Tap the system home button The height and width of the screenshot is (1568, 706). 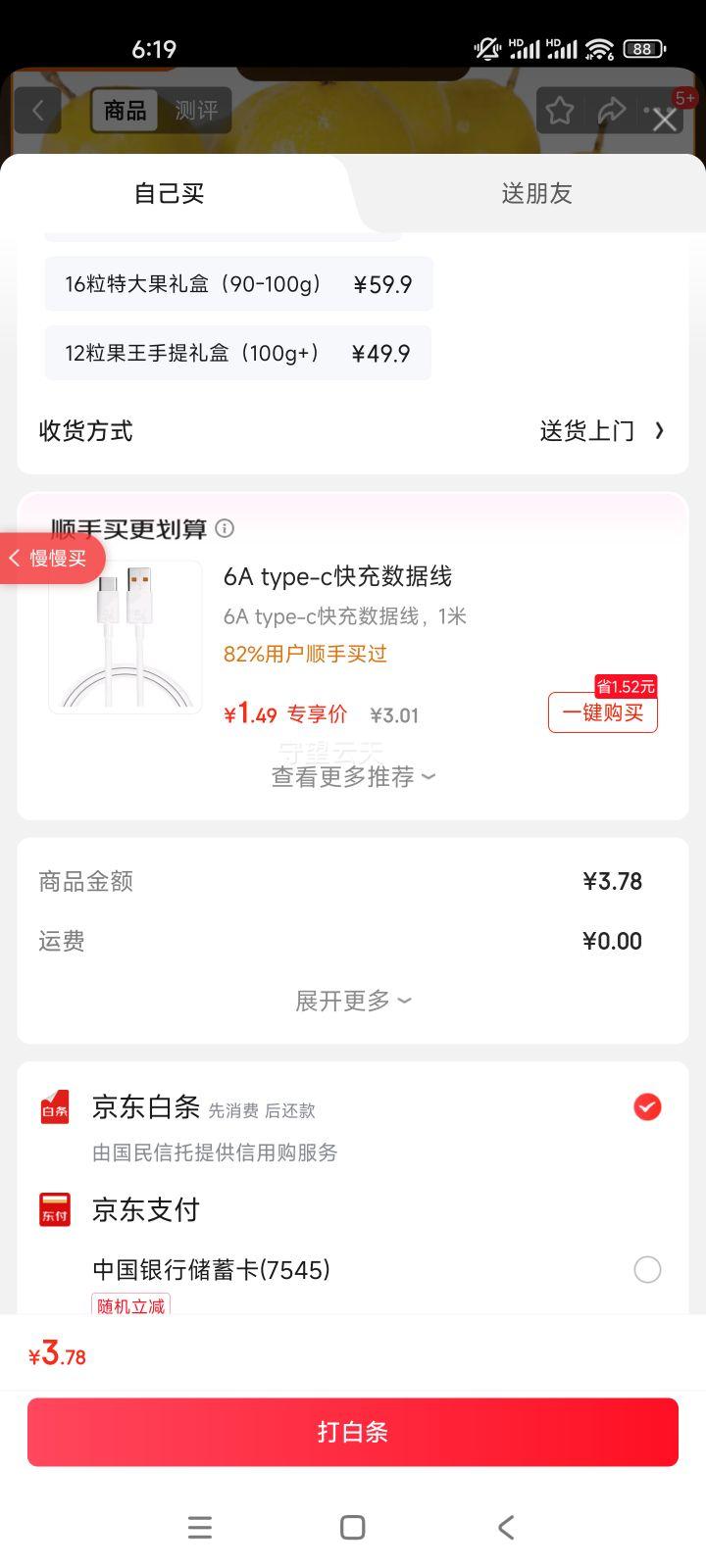(x=353, y=1527)
